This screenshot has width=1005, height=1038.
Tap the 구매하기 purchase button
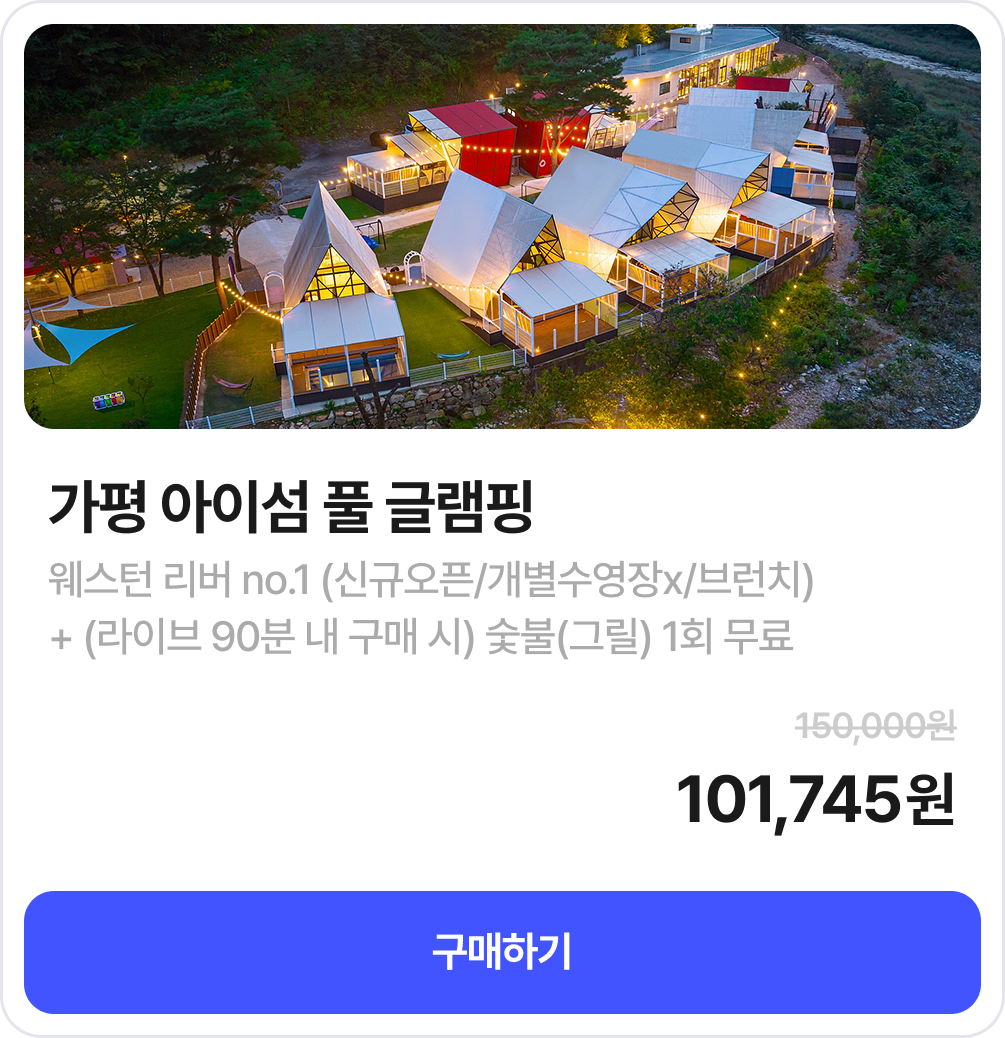point(502,952)
